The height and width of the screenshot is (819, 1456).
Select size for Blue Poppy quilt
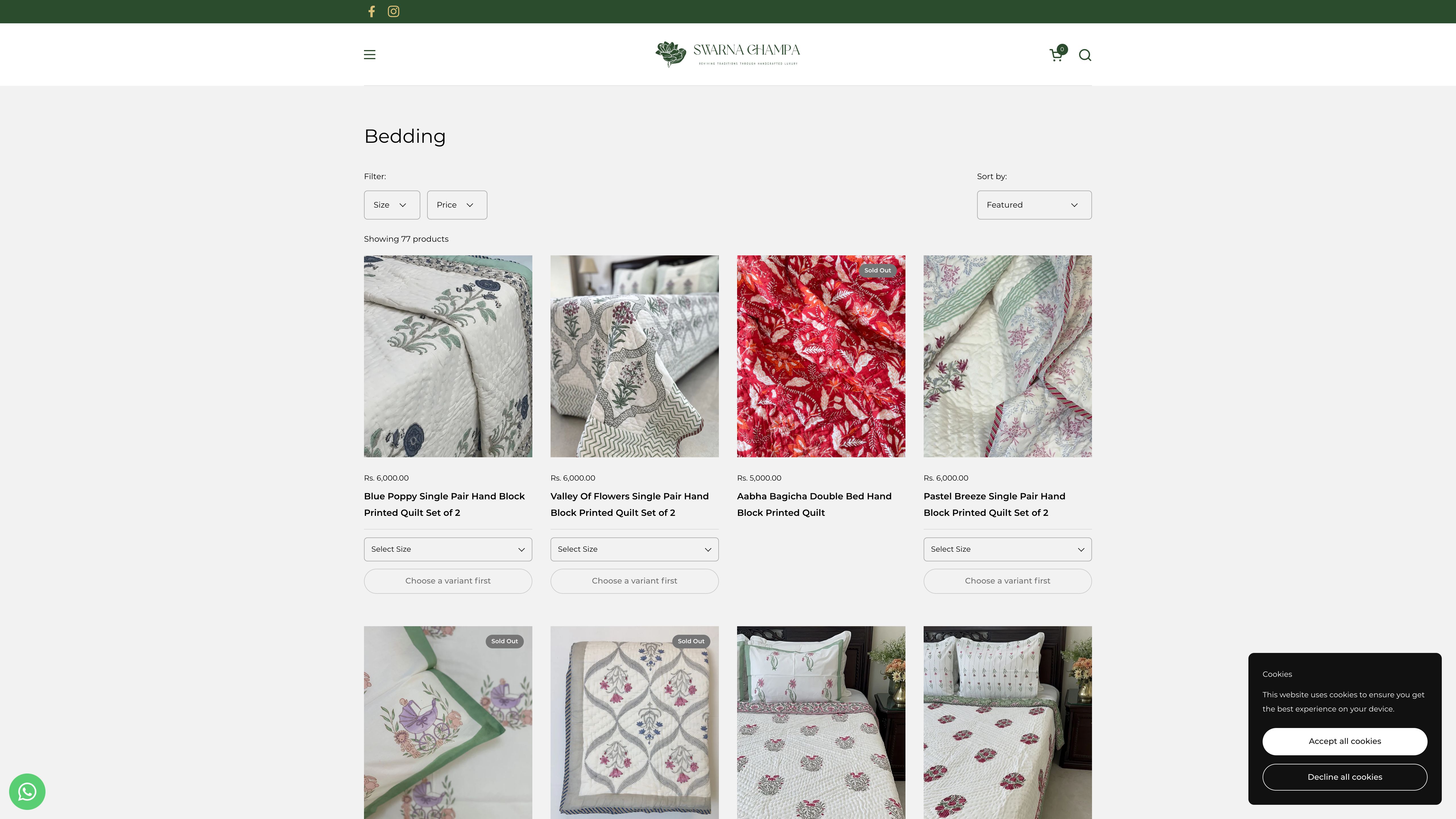448,549
